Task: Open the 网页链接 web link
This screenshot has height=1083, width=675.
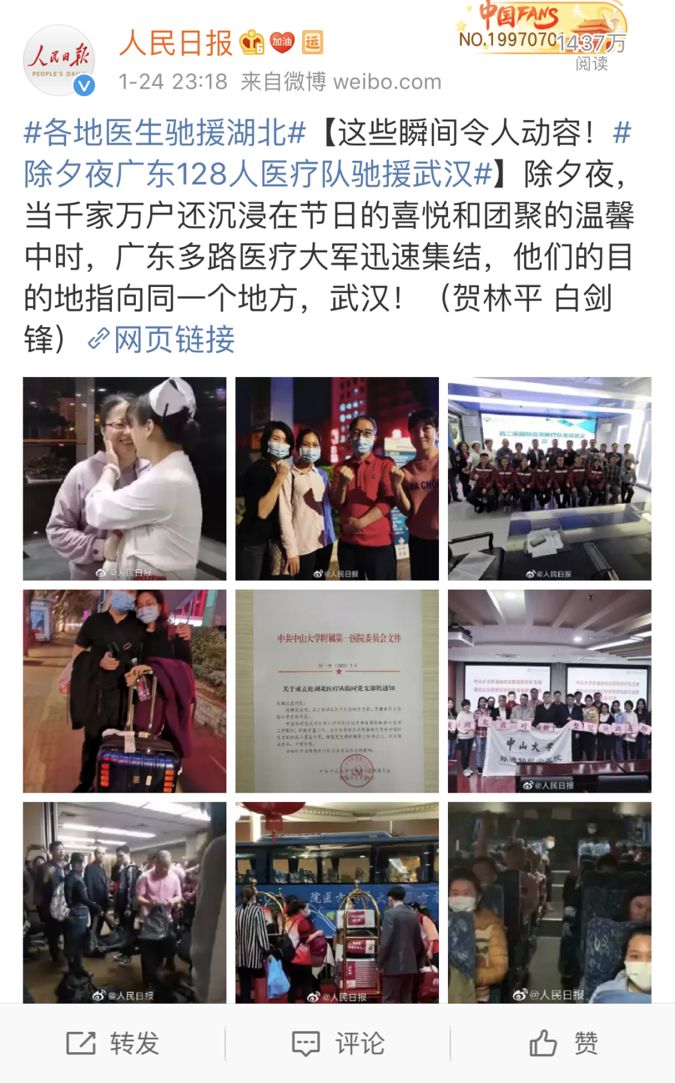Action: (162, 339)
